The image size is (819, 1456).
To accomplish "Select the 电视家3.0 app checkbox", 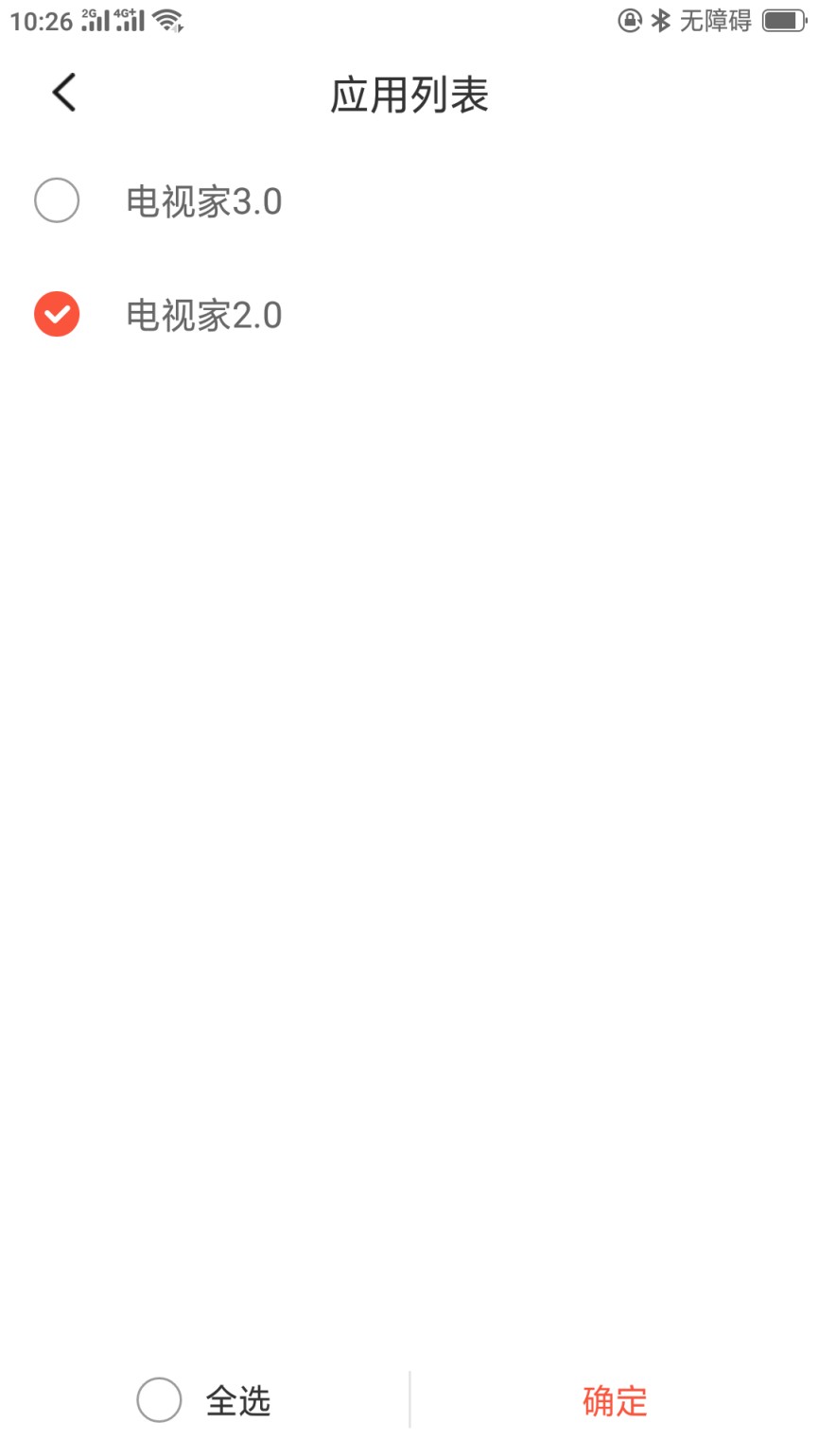I will [57, 200].
